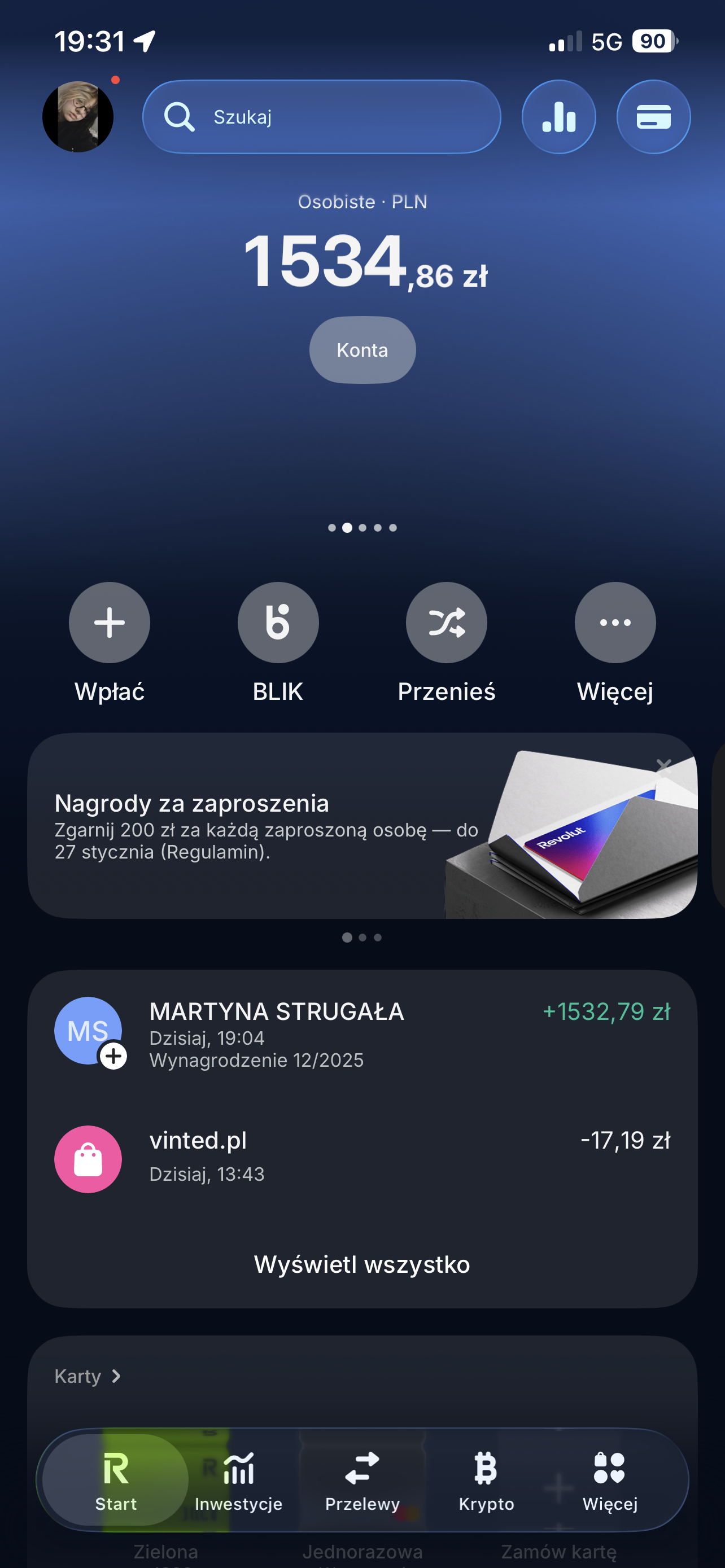The width and height of the screenshot is (725, 1568).
Task: Tap the Konta button
Action: coord(362,350)
